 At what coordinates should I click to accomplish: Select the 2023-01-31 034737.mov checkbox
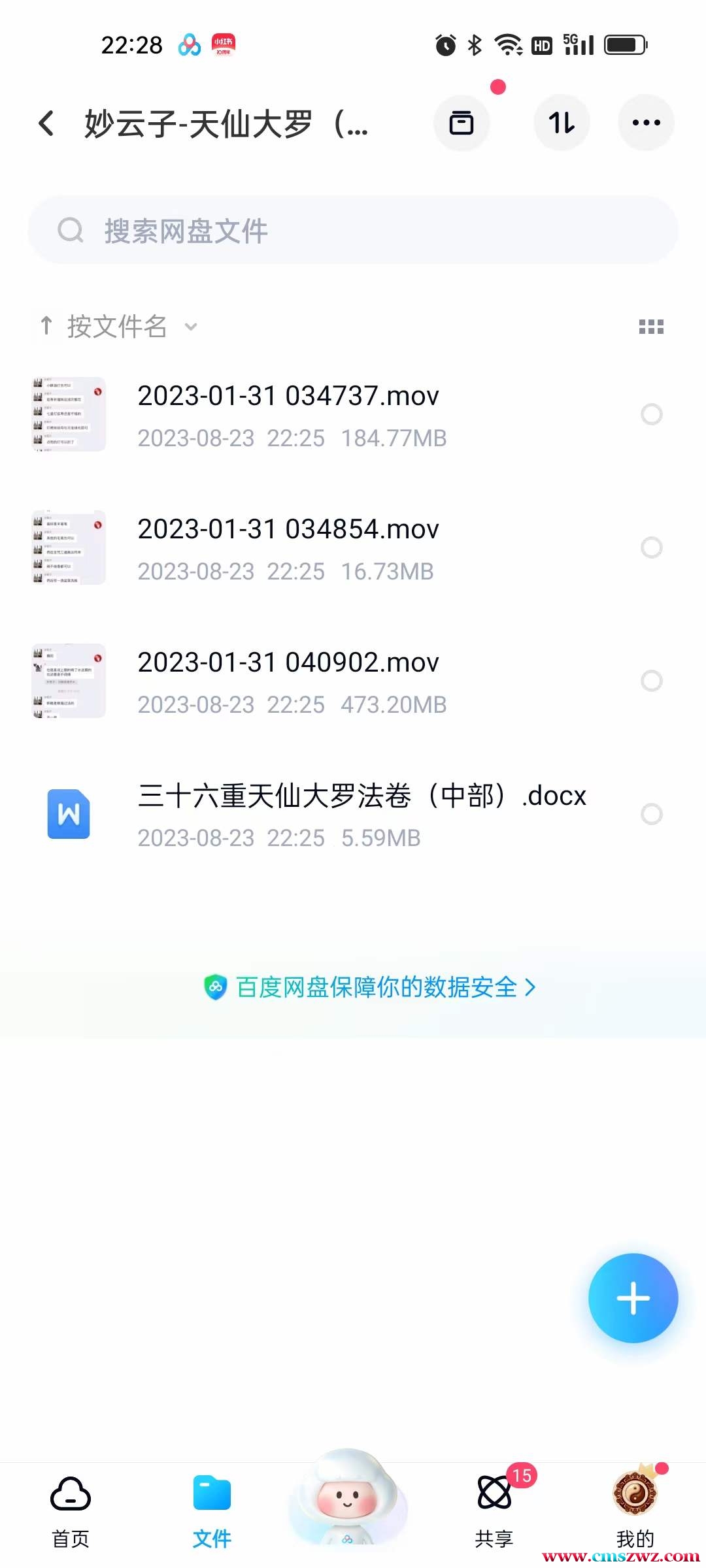point(651,414)
